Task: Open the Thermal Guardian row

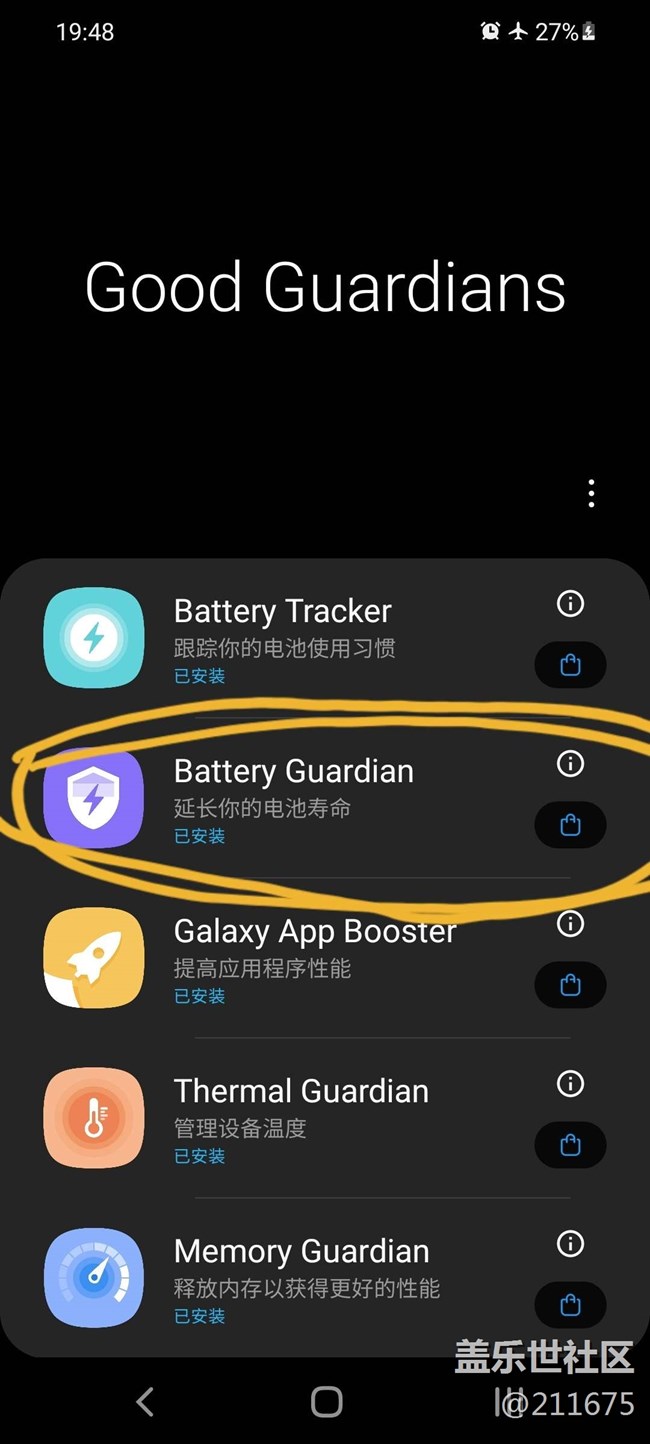Action: click(x=301, y=1118)
